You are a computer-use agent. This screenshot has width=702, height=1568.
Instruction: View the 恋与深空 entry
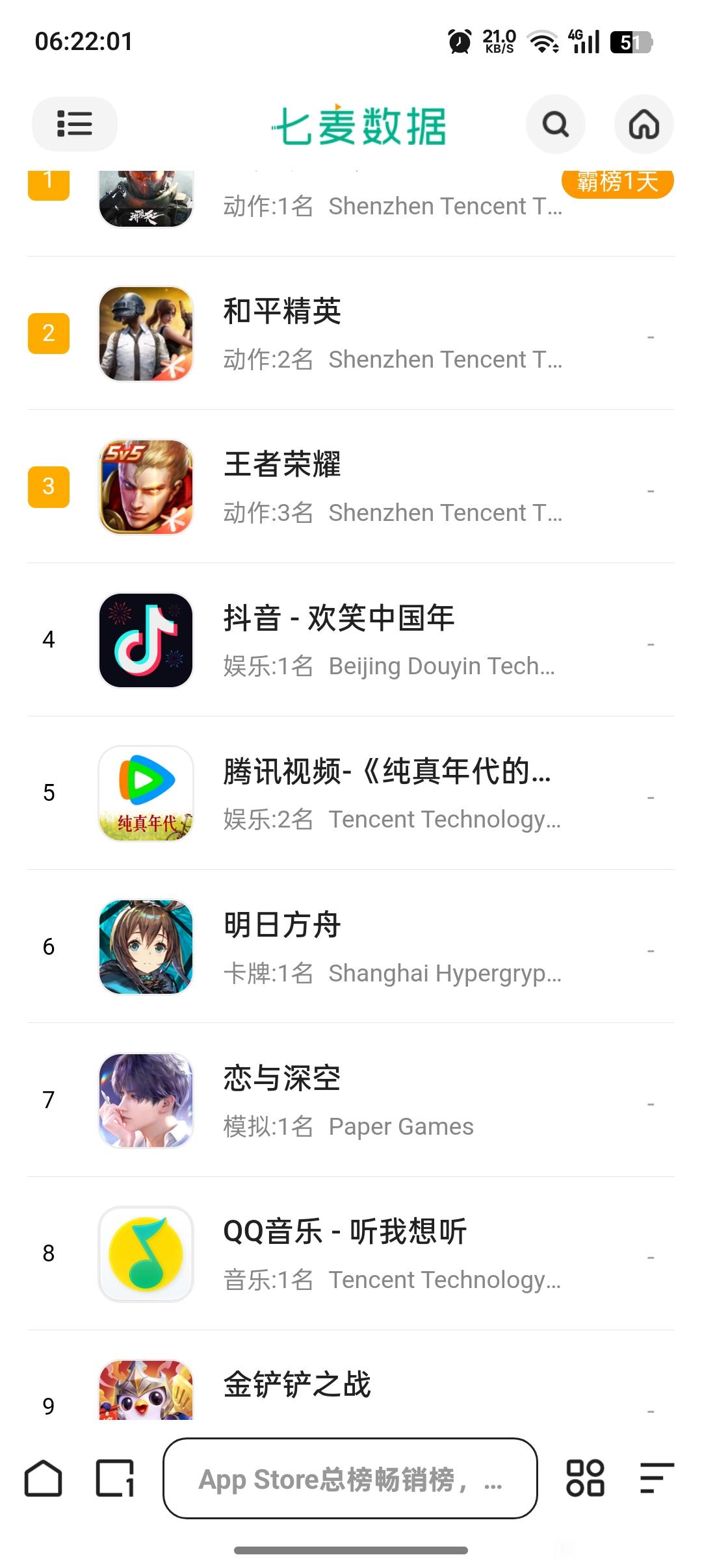(351, 1100)
